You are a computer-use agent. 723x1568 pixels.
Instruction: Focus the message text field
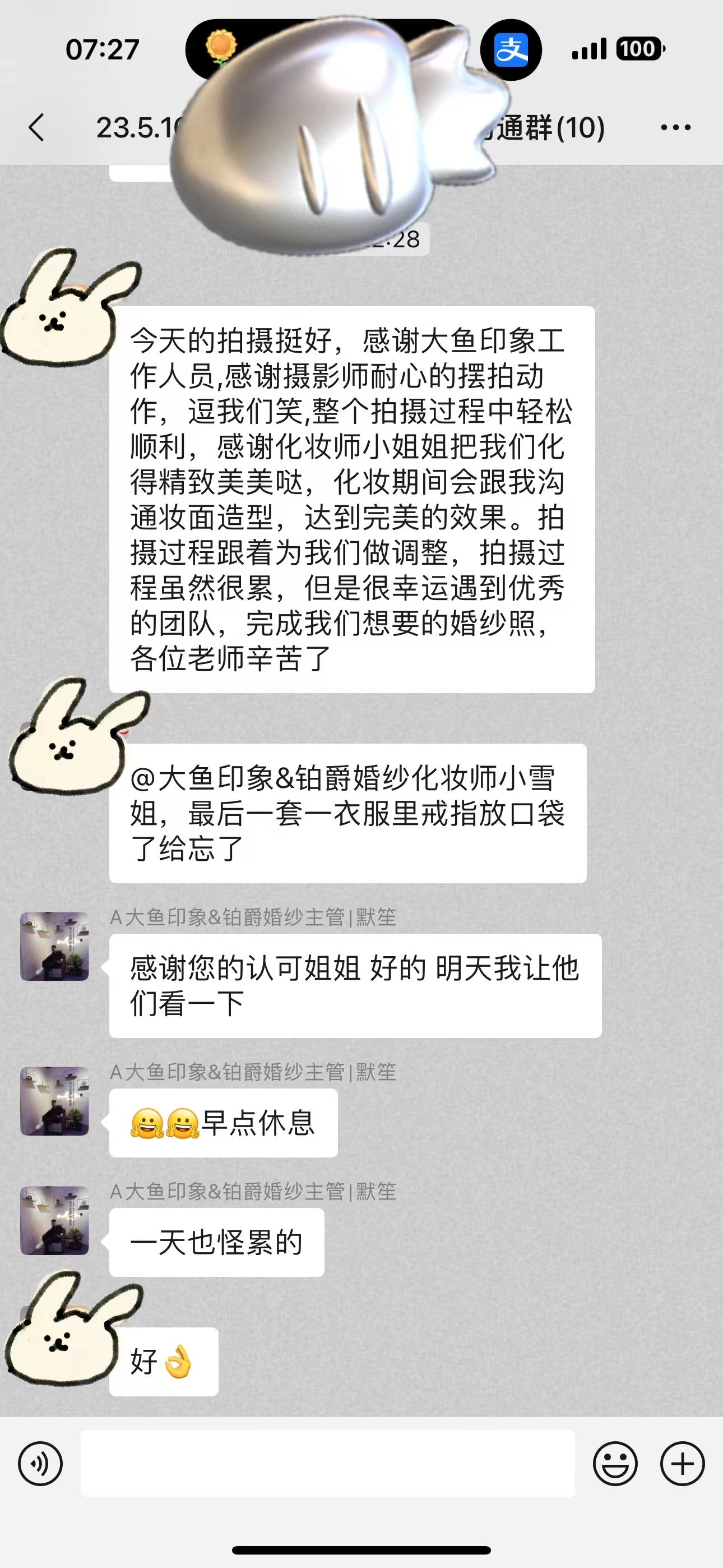(x=328, y=1463)
